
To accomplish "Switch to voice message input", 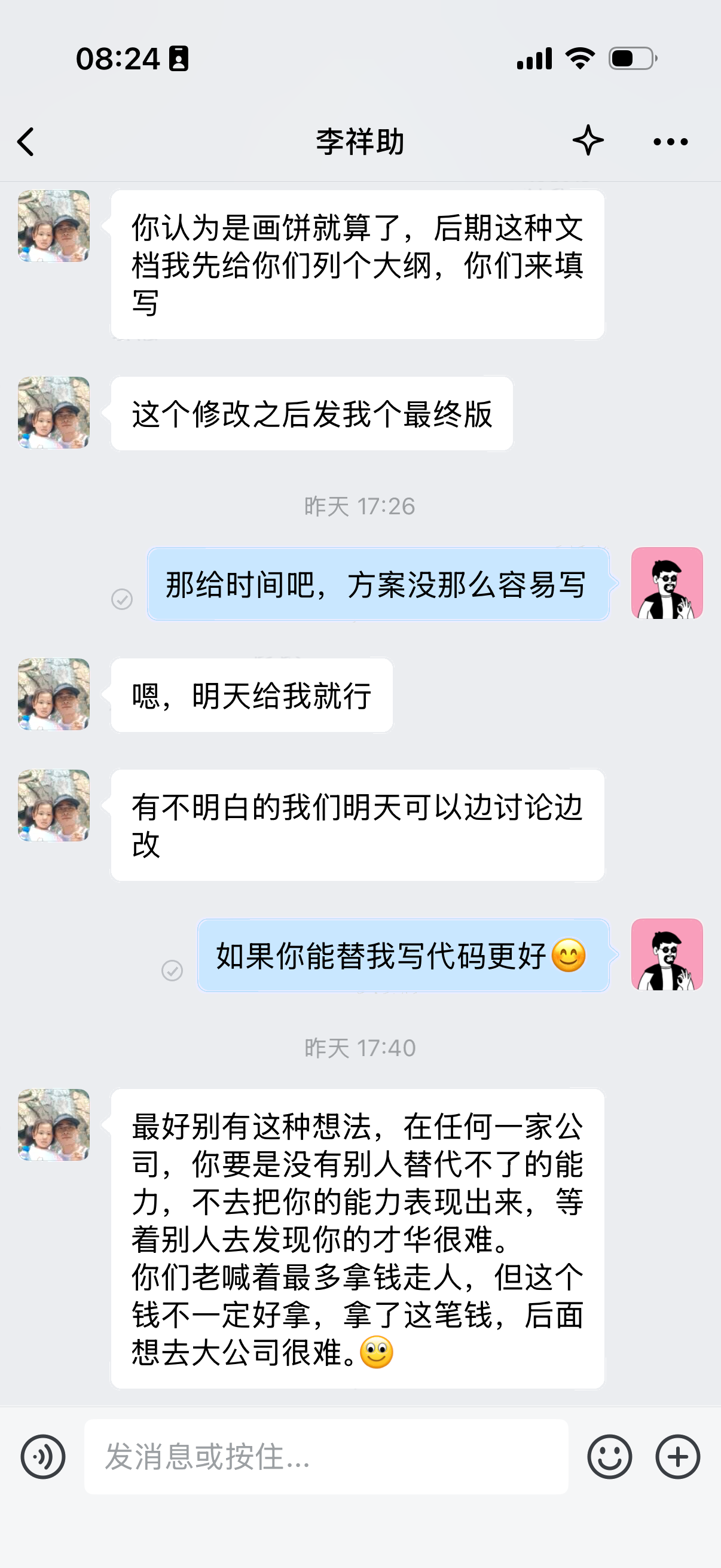I will click(x=42, y=1457).
